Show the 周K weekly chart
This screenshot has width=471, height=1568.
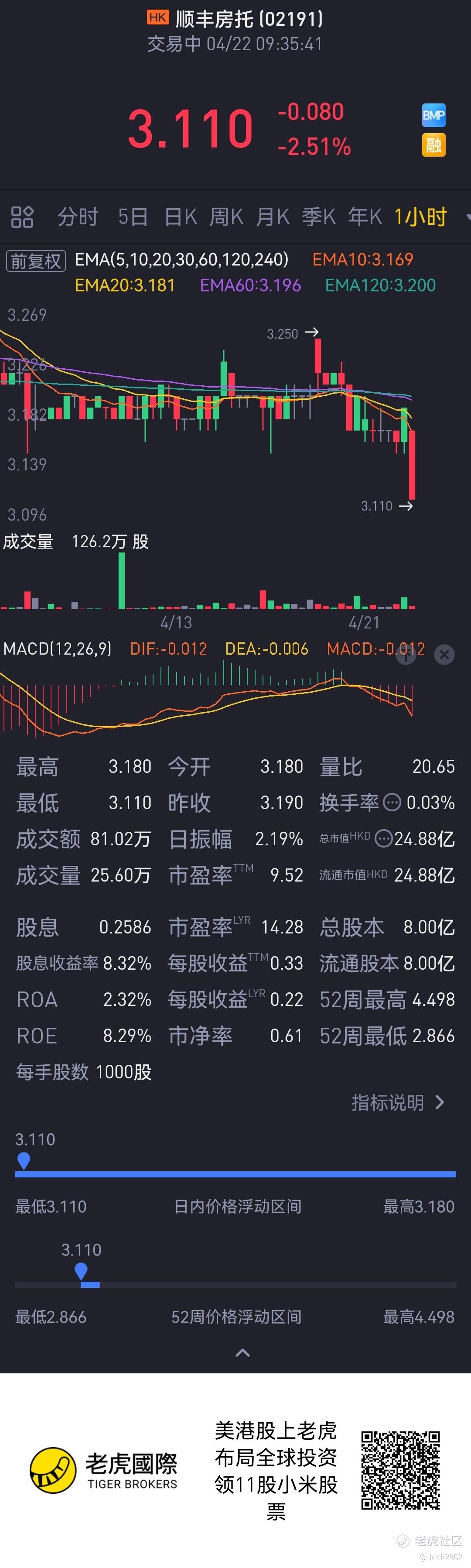[226, 217]
